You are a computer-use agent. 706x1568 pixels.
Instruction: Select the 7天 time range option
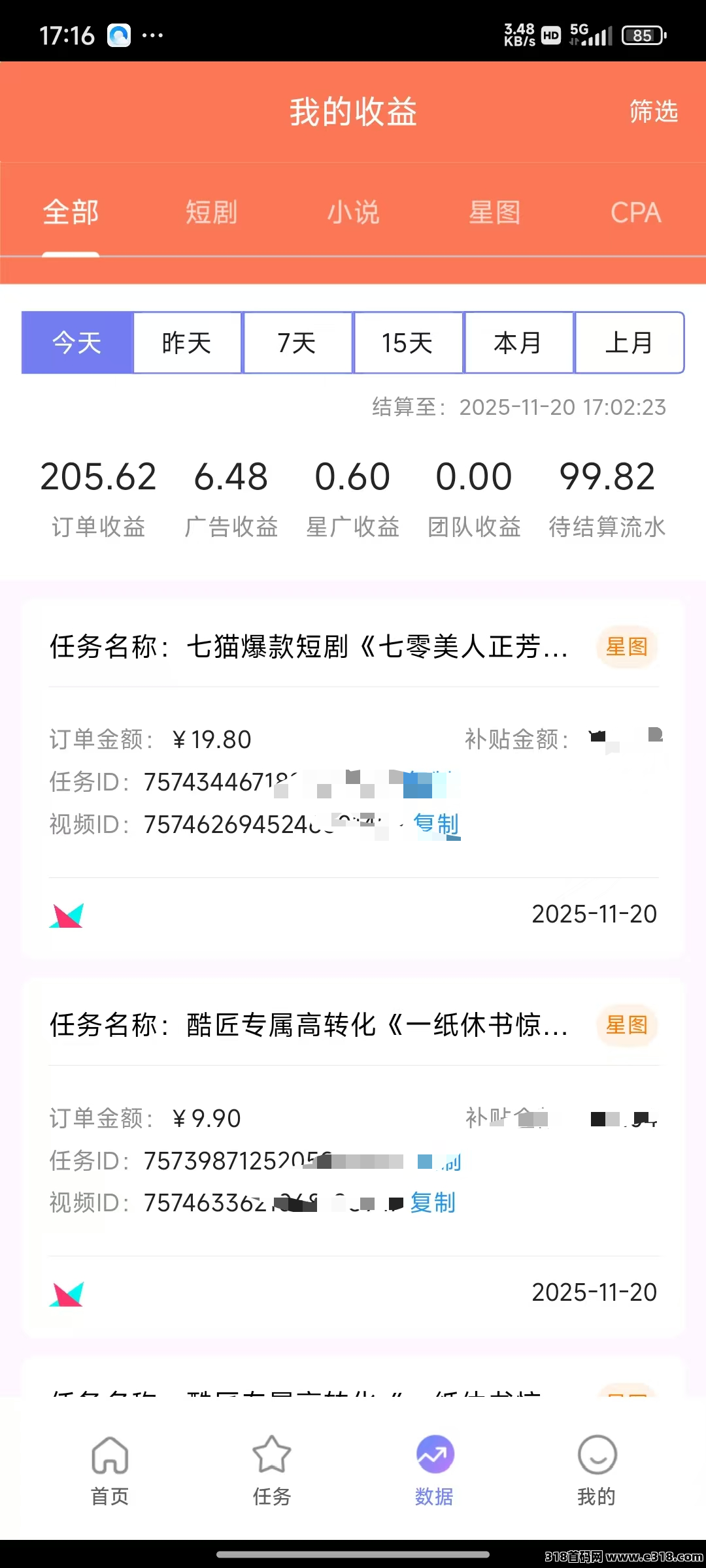[x=297, y=342]
